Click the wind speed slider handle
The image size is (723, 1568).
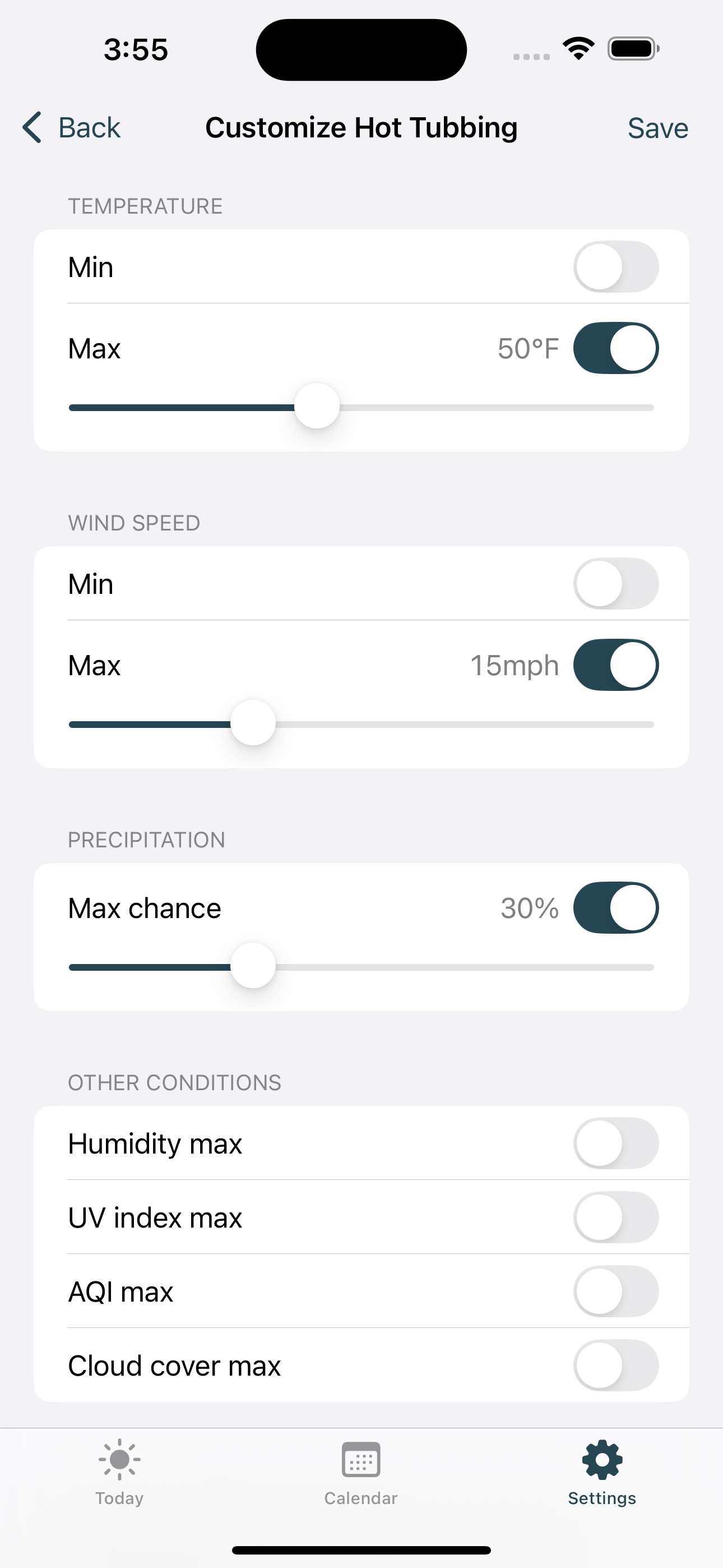(254, 724)
